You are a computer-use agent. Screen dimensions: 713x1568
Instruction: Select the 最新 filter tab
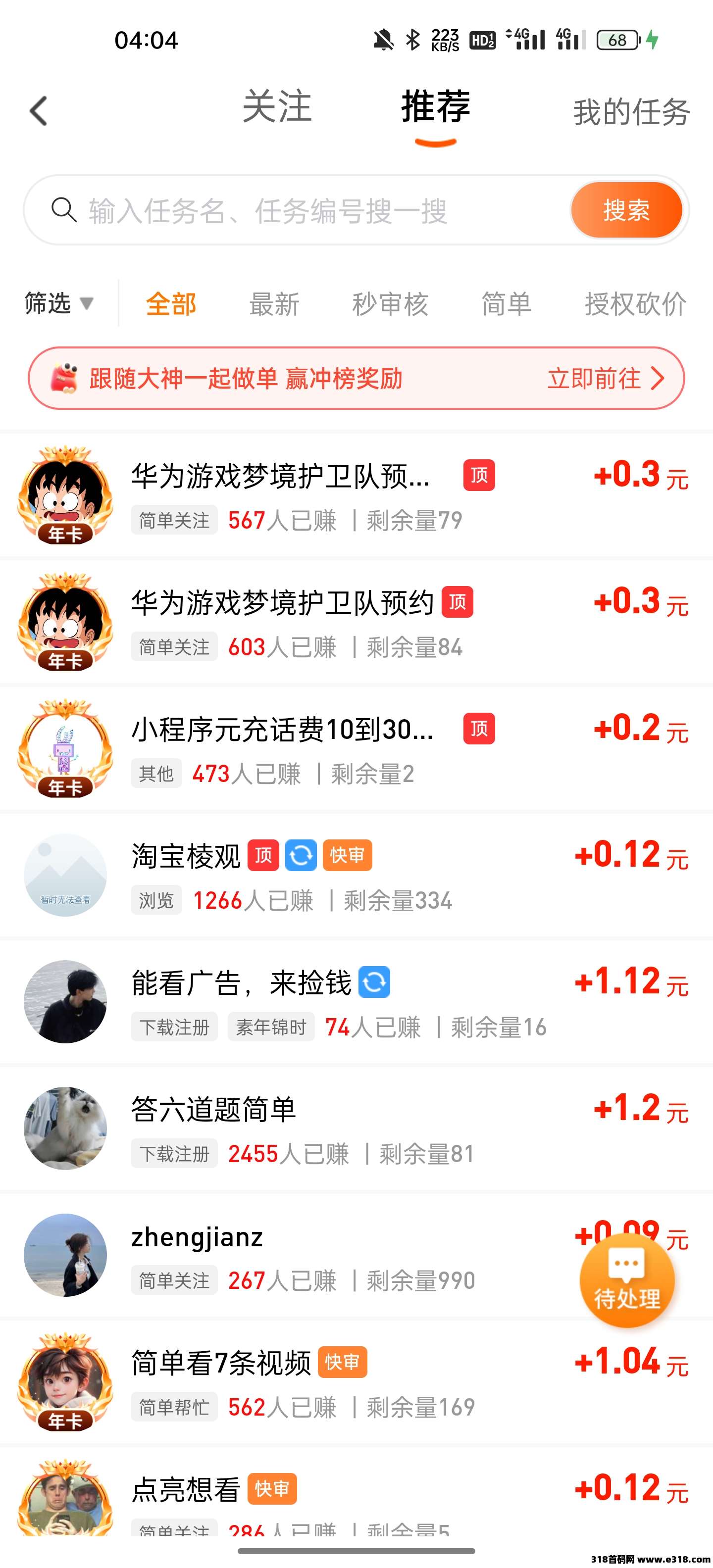pyautogui.click(x=274, y=303)
